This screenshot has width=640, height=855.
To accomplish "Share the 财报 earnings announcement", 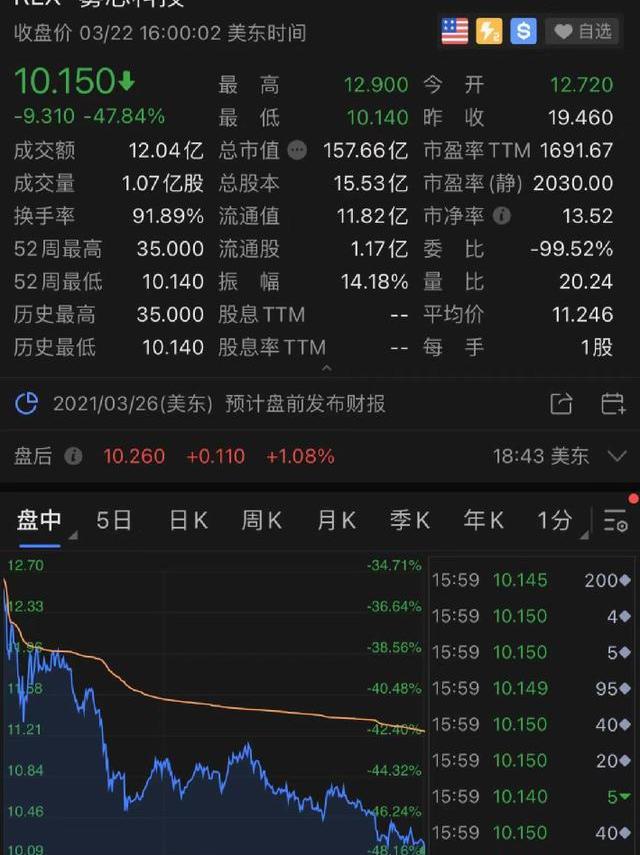I will tap(561, 404).
